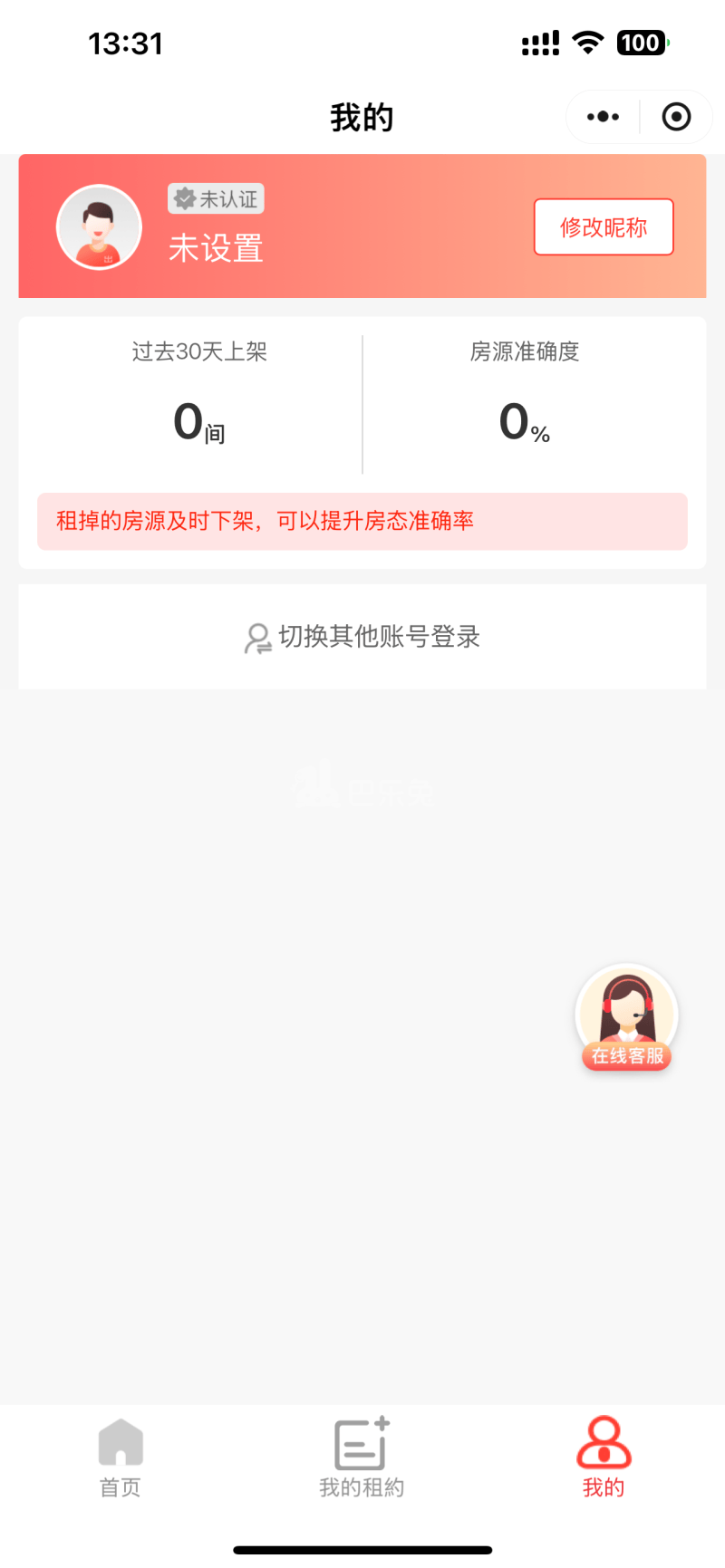
Task: Tap the account-switch icon beside 切换其他账号登录
Action: 257,637
